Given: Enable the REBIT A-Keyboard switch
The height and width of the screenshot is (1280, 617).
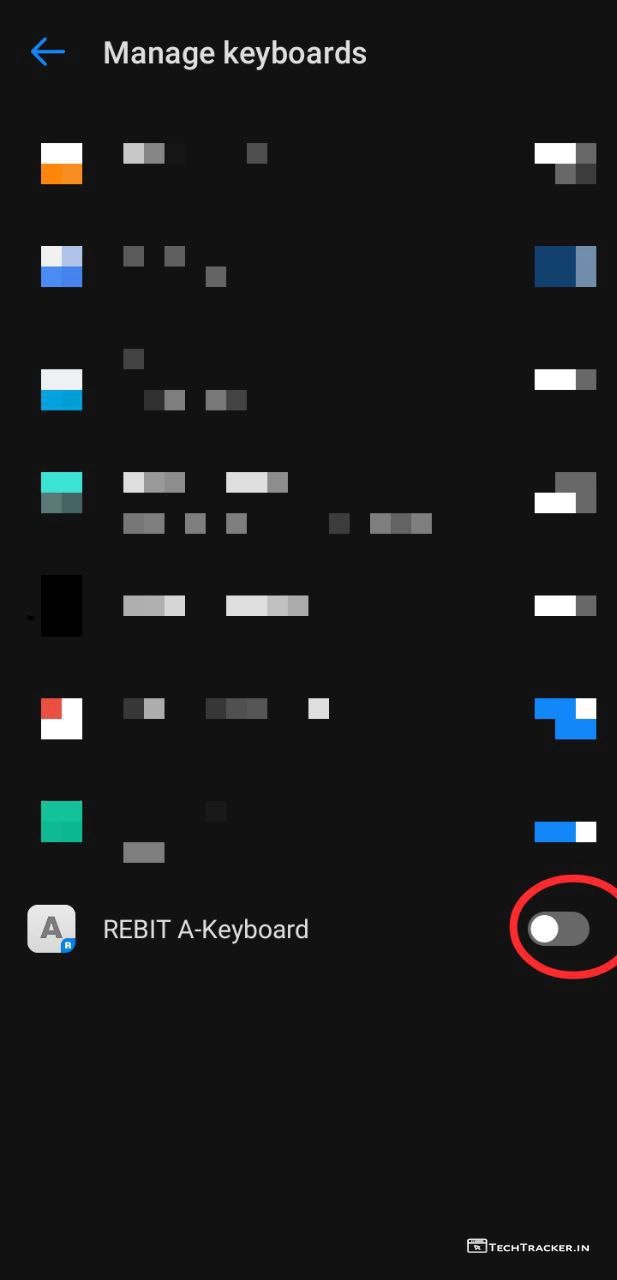Looking at the screenshot, I should point(559,929).
